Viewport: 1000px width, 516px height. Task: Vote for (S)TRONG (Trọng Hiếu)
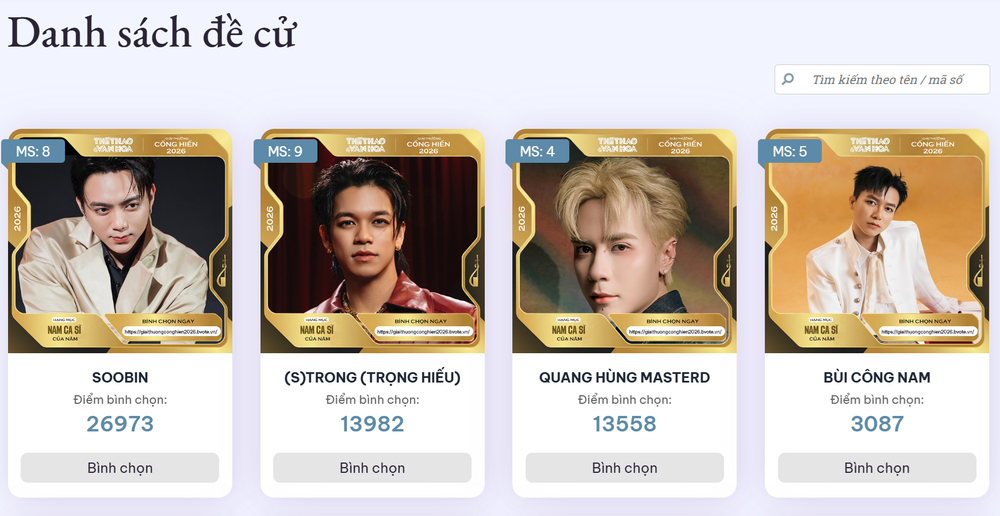[372, 467]
